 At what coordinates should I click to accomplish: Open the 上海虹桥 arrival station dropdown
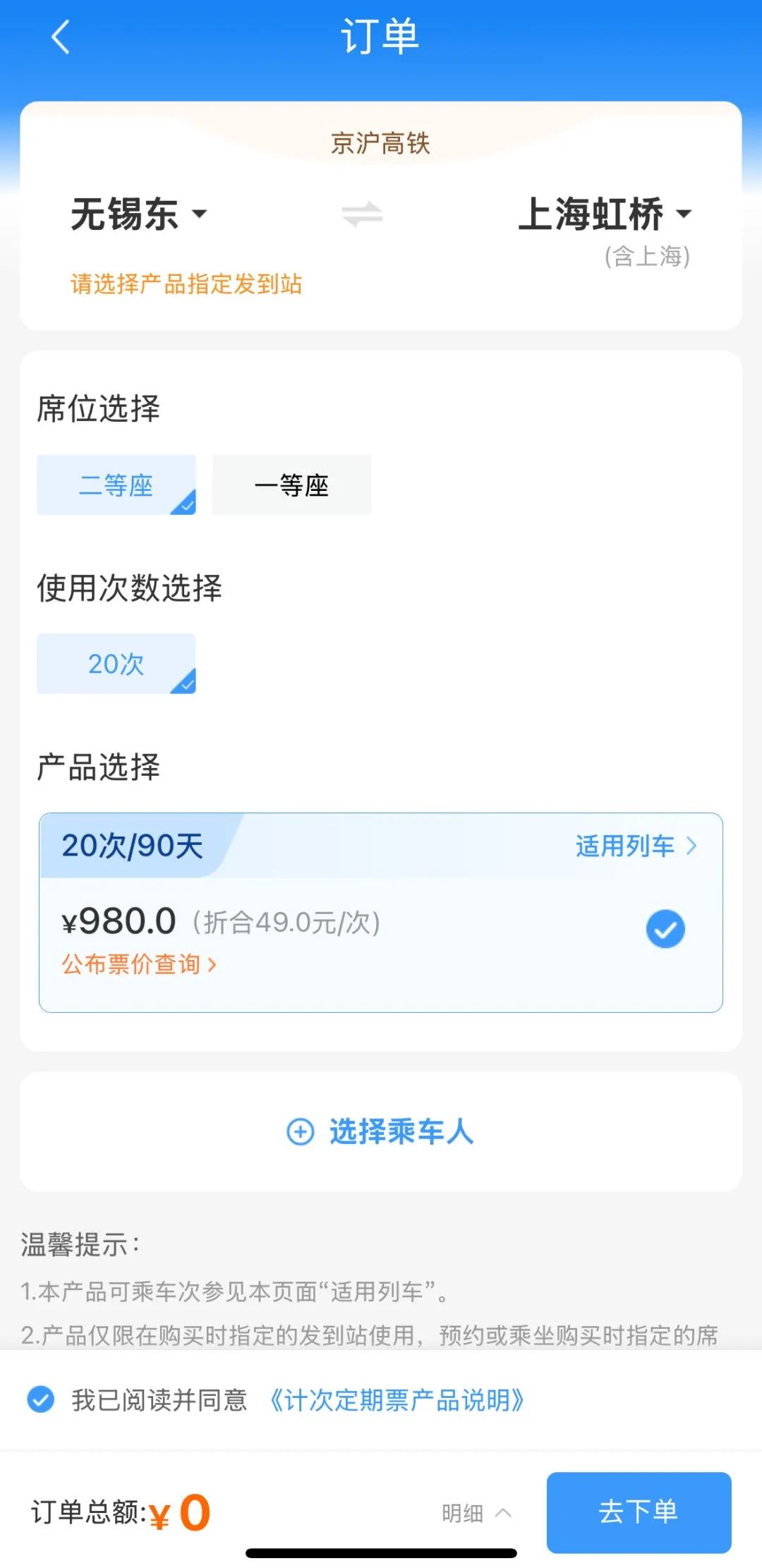(605, 214)
